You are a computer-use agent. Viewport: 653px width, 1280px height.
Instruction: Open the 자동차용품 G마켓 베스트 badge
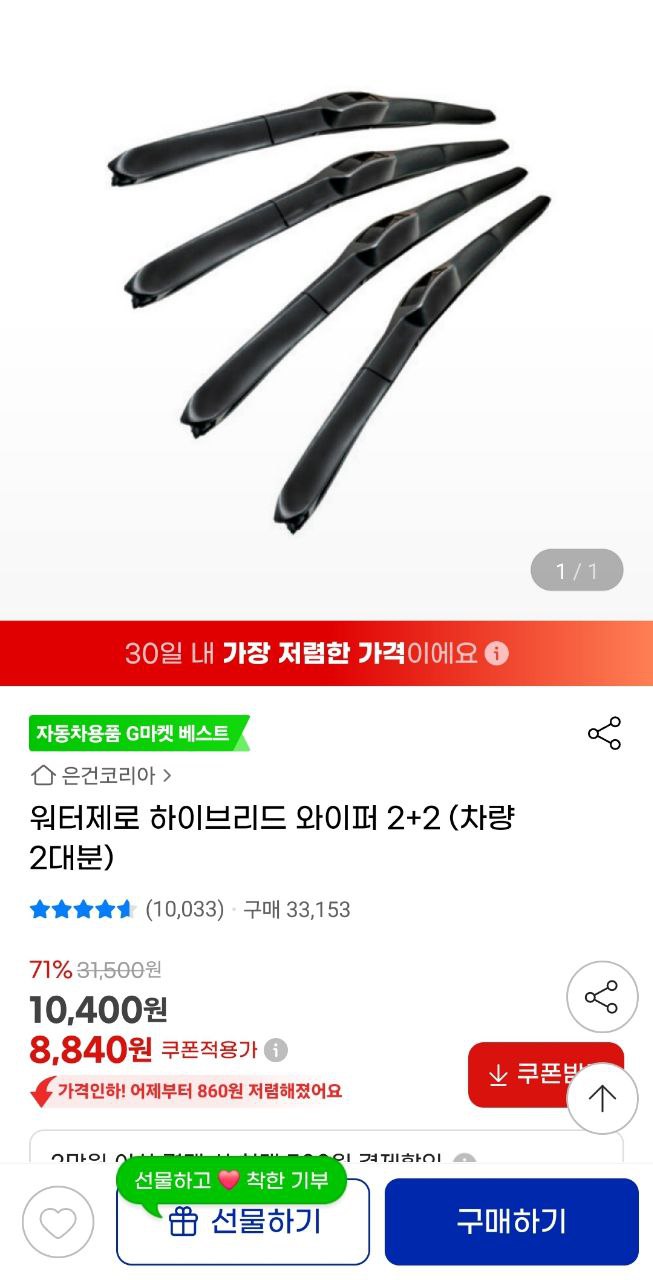[x=135, y=733]
